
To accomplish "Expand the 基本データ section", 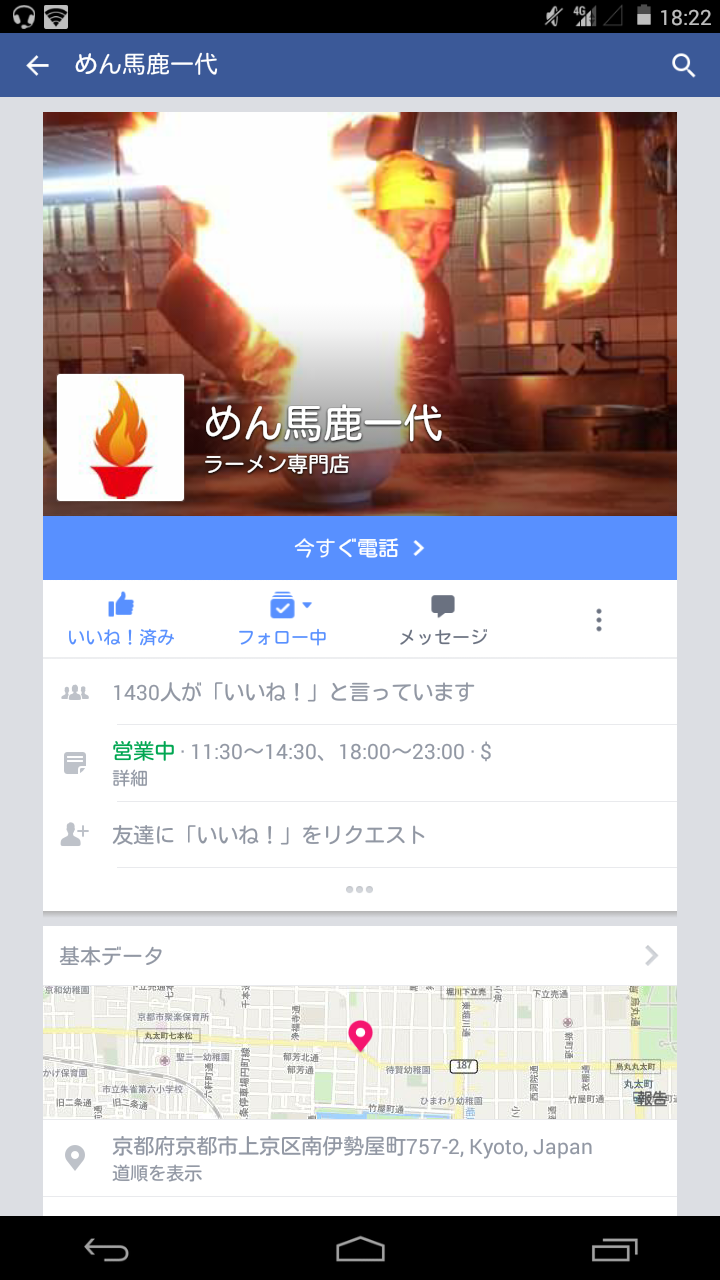I will click(x=360, y=956).
